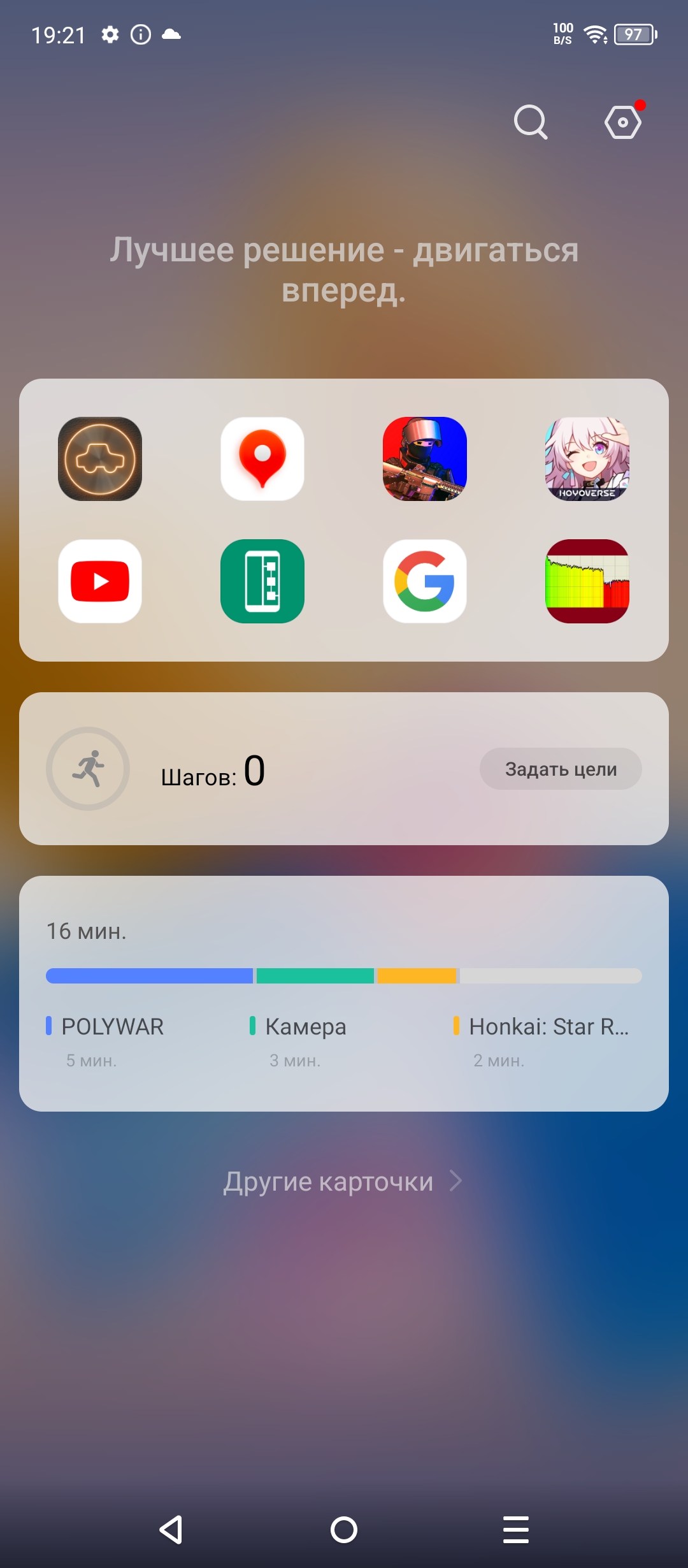Open the red map pin app
This screenshot has height=1568, width=688.
(x=262, y=459)
